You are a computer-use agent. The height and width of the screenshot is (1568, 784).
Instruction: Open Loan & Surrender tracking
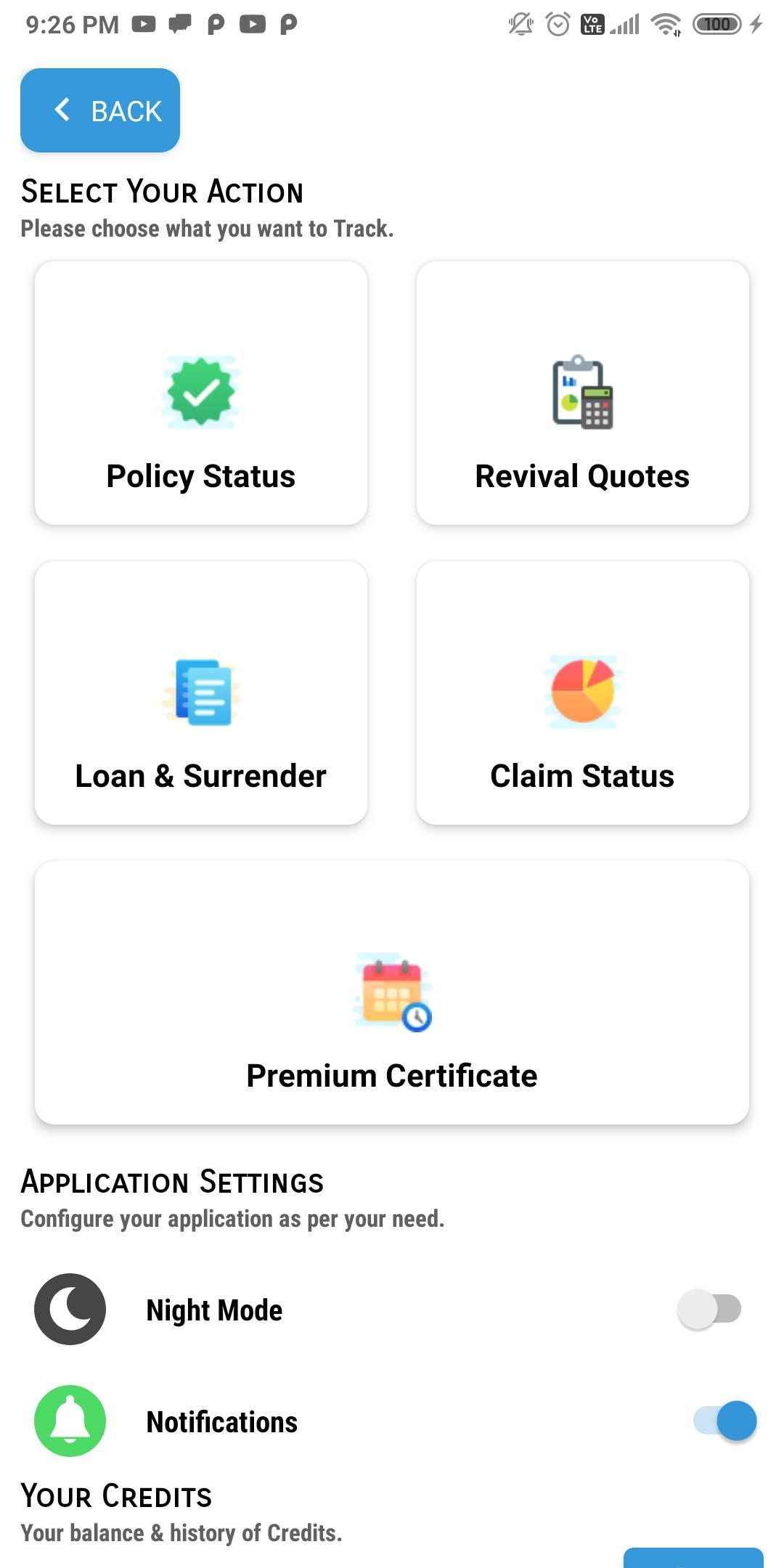[201, 693]
